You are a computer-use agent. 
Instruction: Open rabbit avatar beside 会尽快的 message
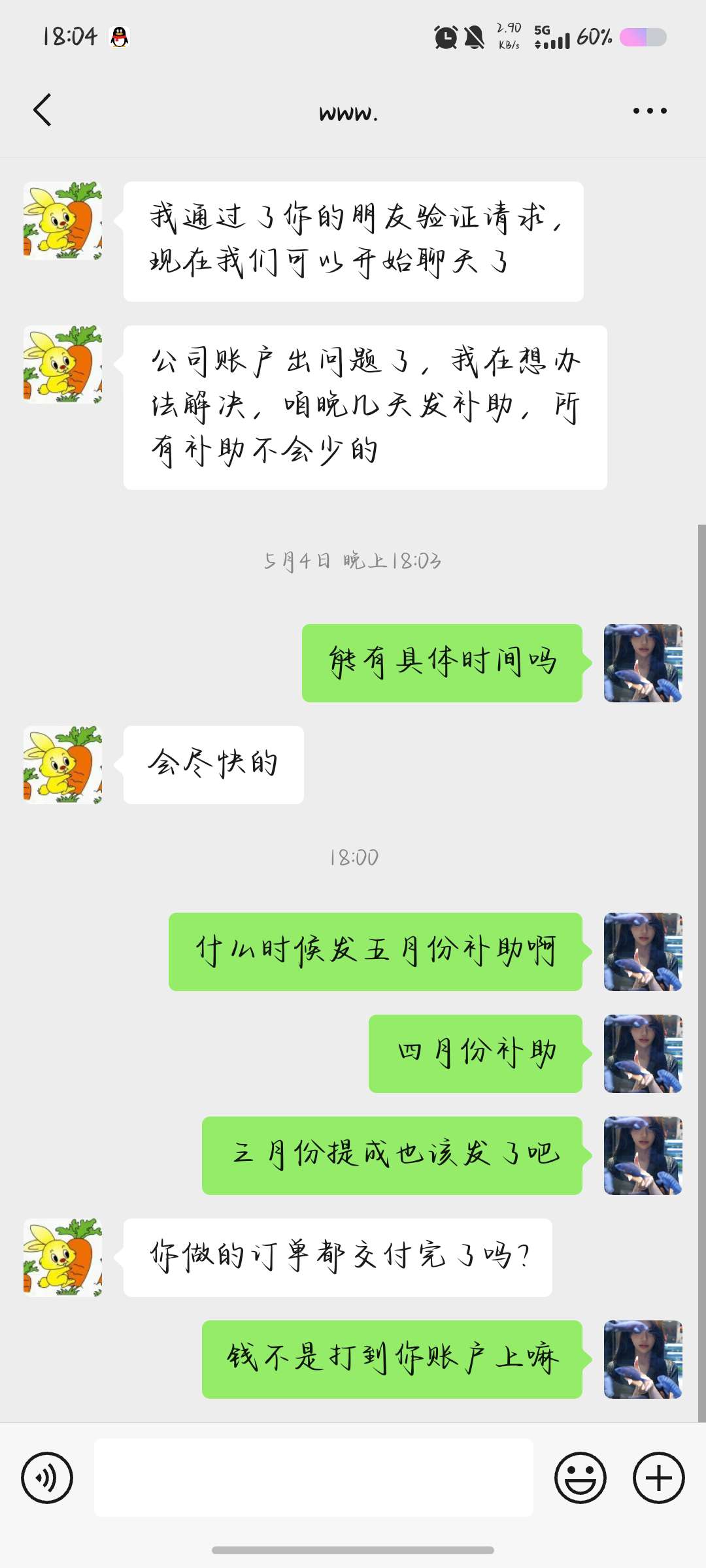63,764
